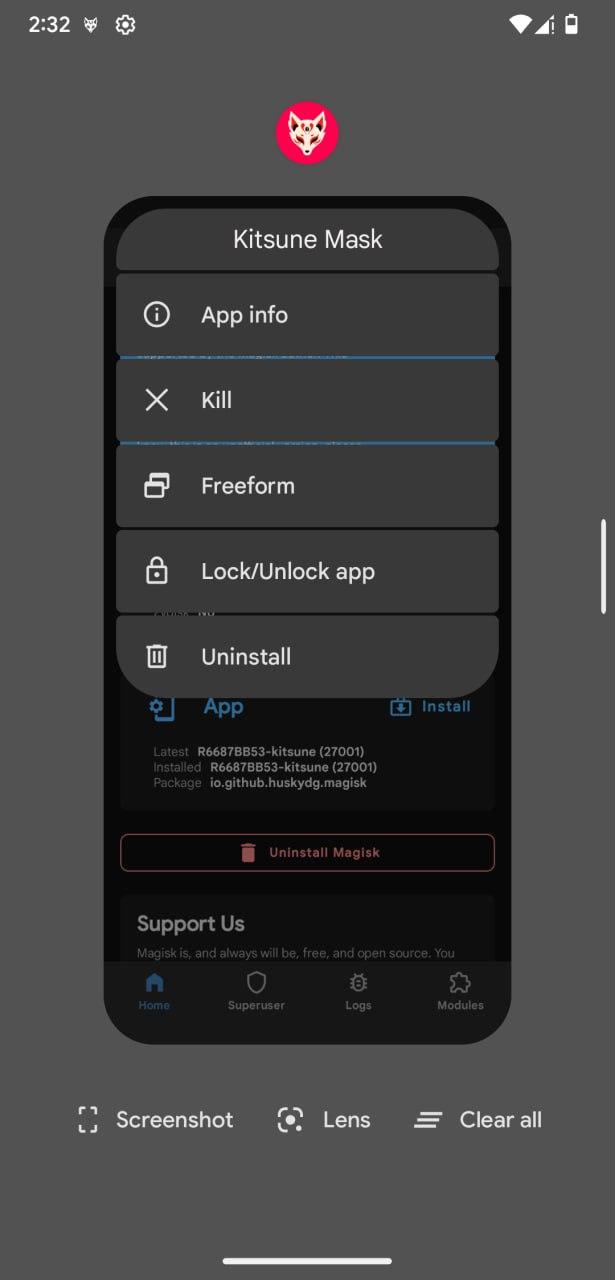Screen dimensions: 615x1280
Task: Open Lens for this app preview
Action: tap(324, 1120)
